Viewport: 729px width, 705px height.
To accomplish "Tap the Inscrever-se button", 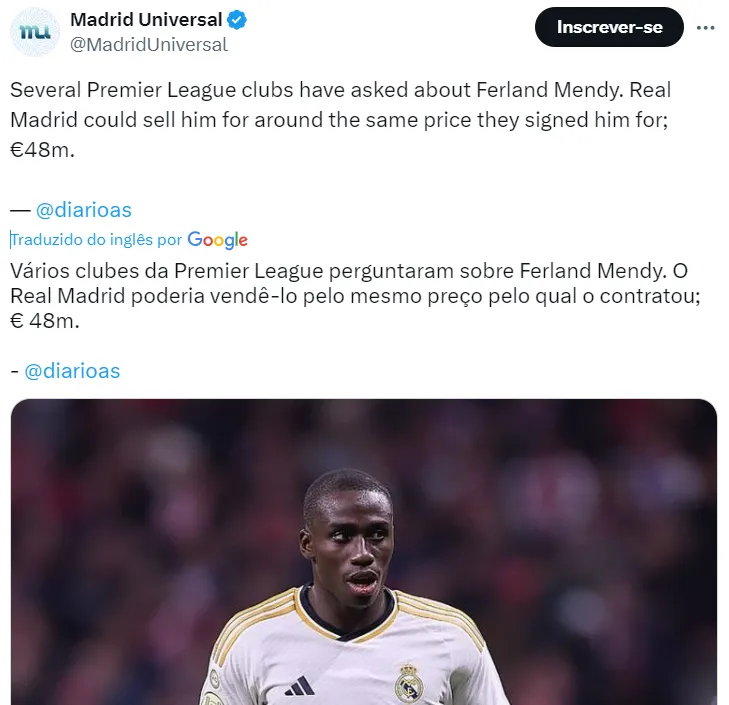I will (609, 27).
